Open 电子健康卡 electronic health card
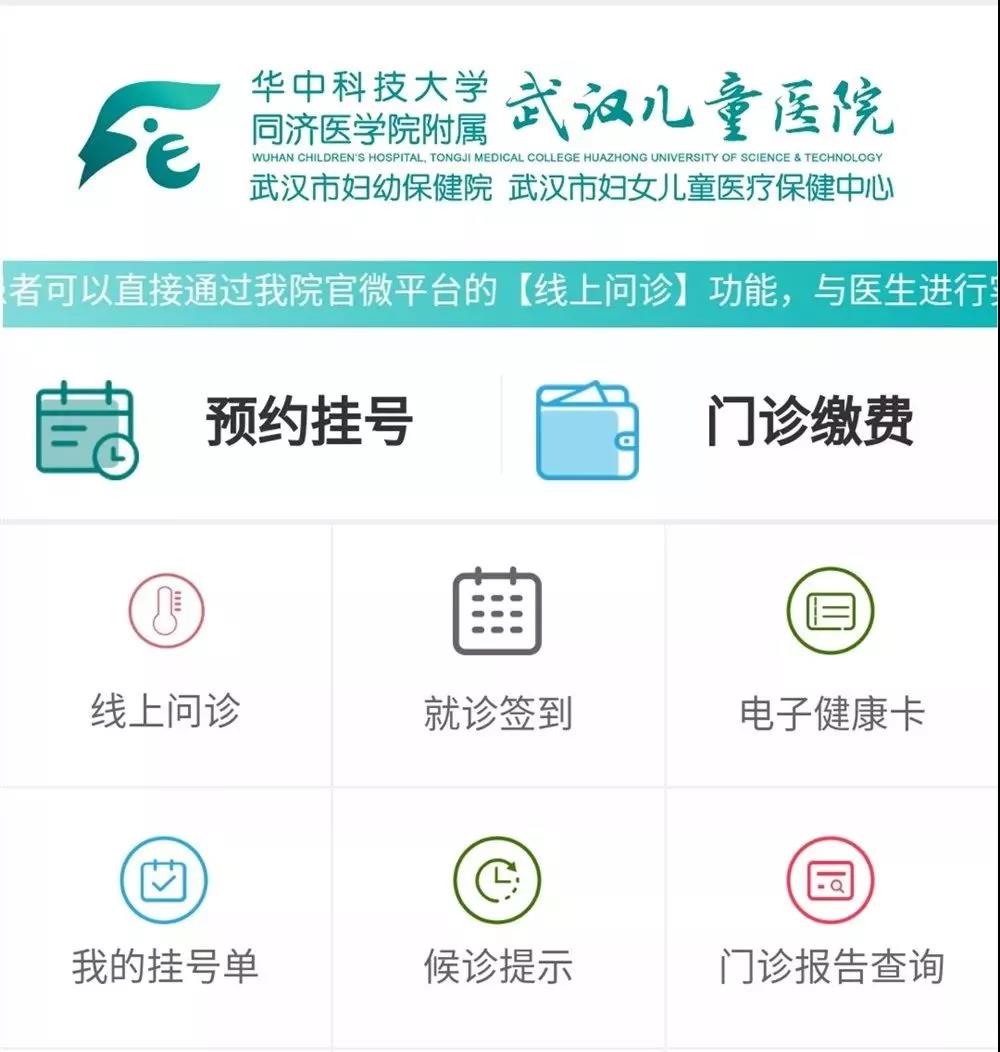This screenshot has width=1000, height=1052. (830, 655)
